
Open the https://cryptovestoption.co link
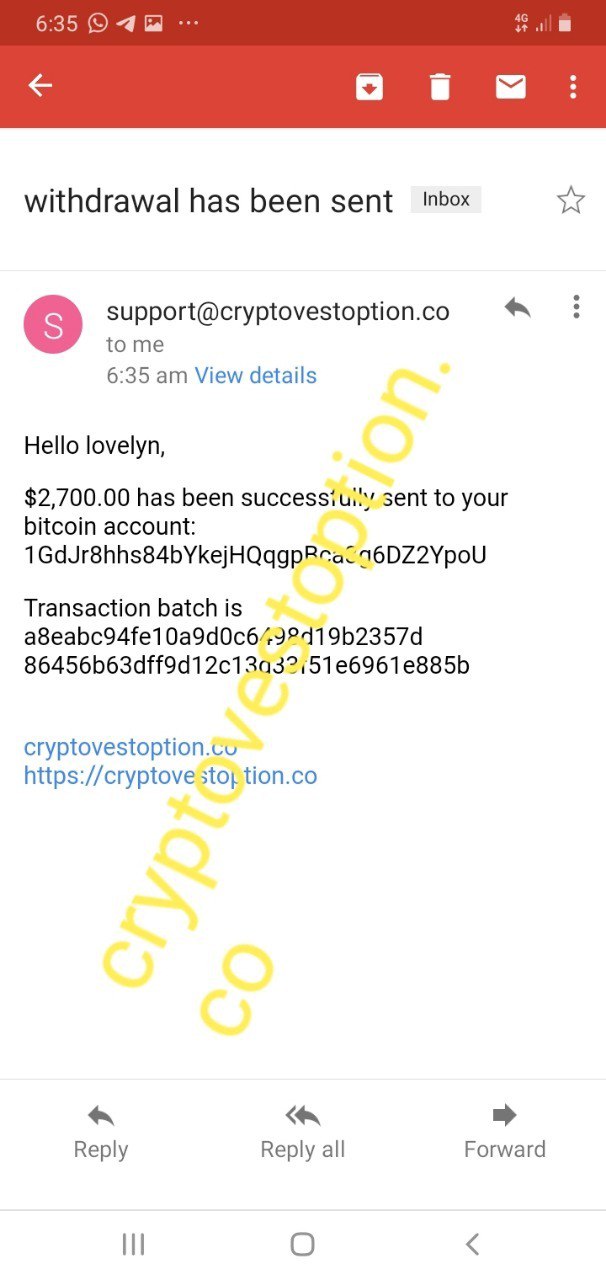click(170, 775)
